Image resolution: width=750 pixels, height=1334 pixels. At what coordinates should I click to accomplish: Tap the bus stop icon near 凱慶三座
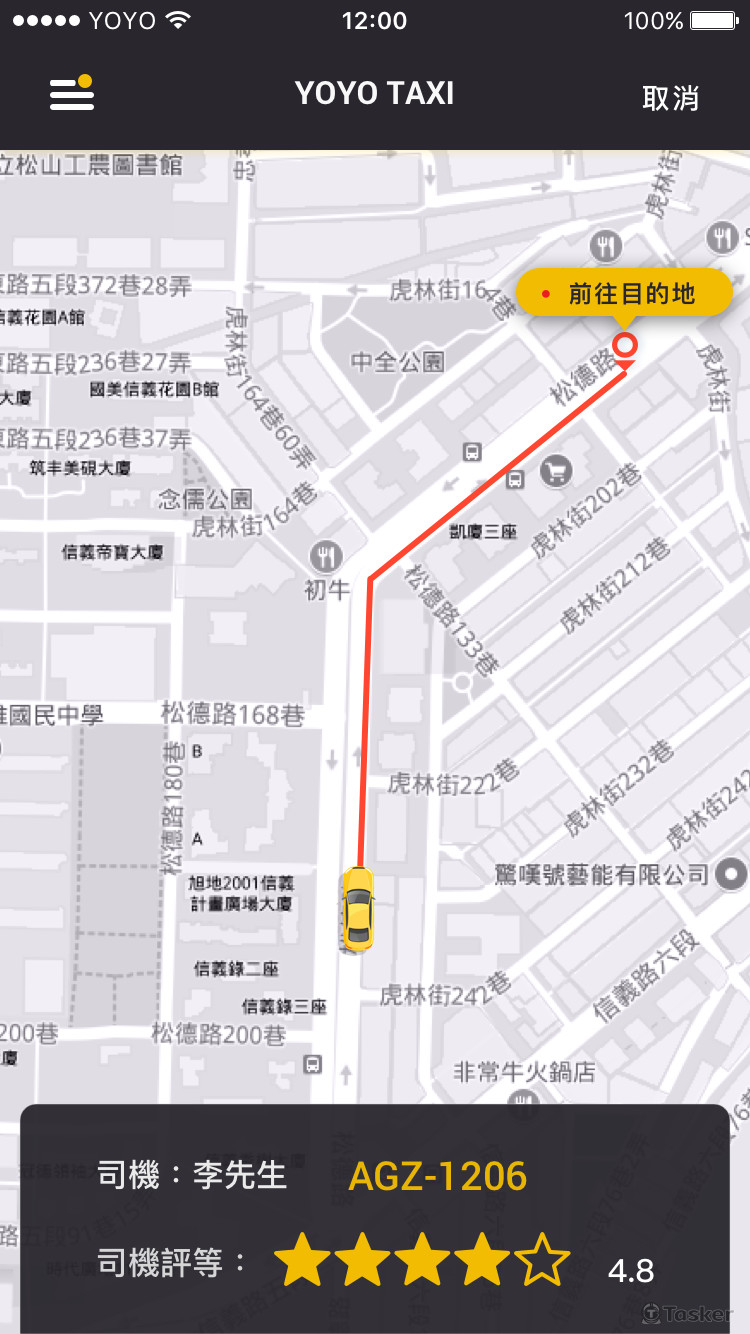pos(514,481)
